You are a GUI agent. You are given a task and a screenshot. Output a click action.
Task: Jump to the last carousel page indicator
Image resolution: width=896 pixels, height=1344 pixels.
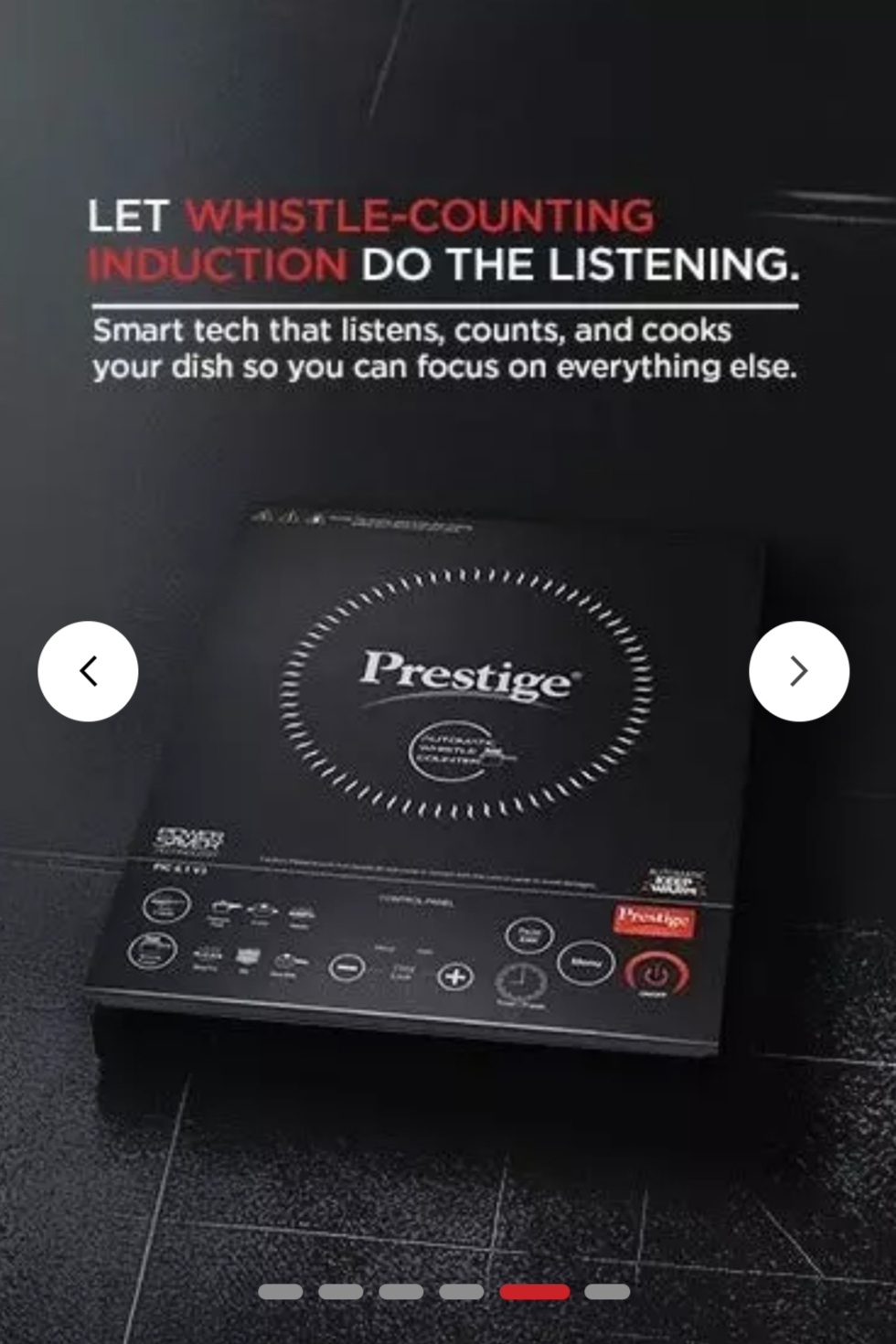tap(607, 1292)
